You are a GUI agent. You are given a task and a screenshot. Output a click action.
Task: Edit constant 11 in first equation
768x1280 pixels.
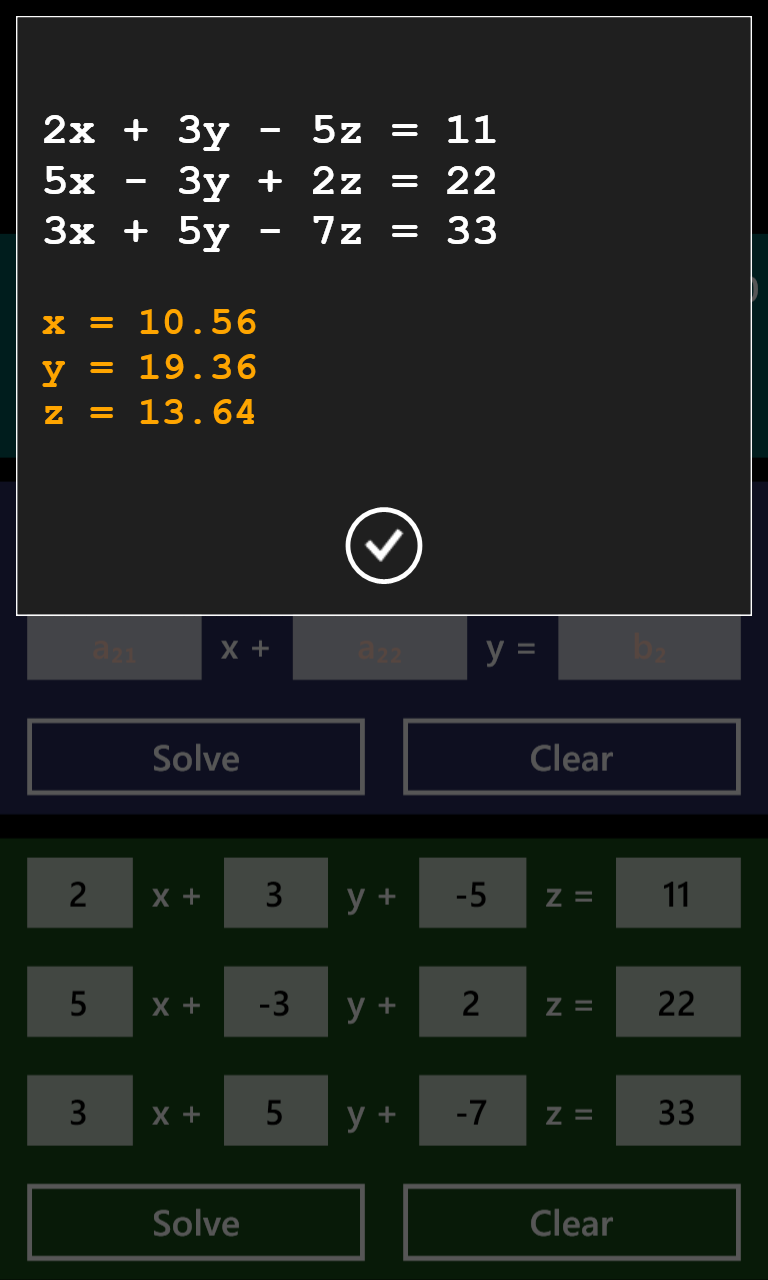click(678, 893)
